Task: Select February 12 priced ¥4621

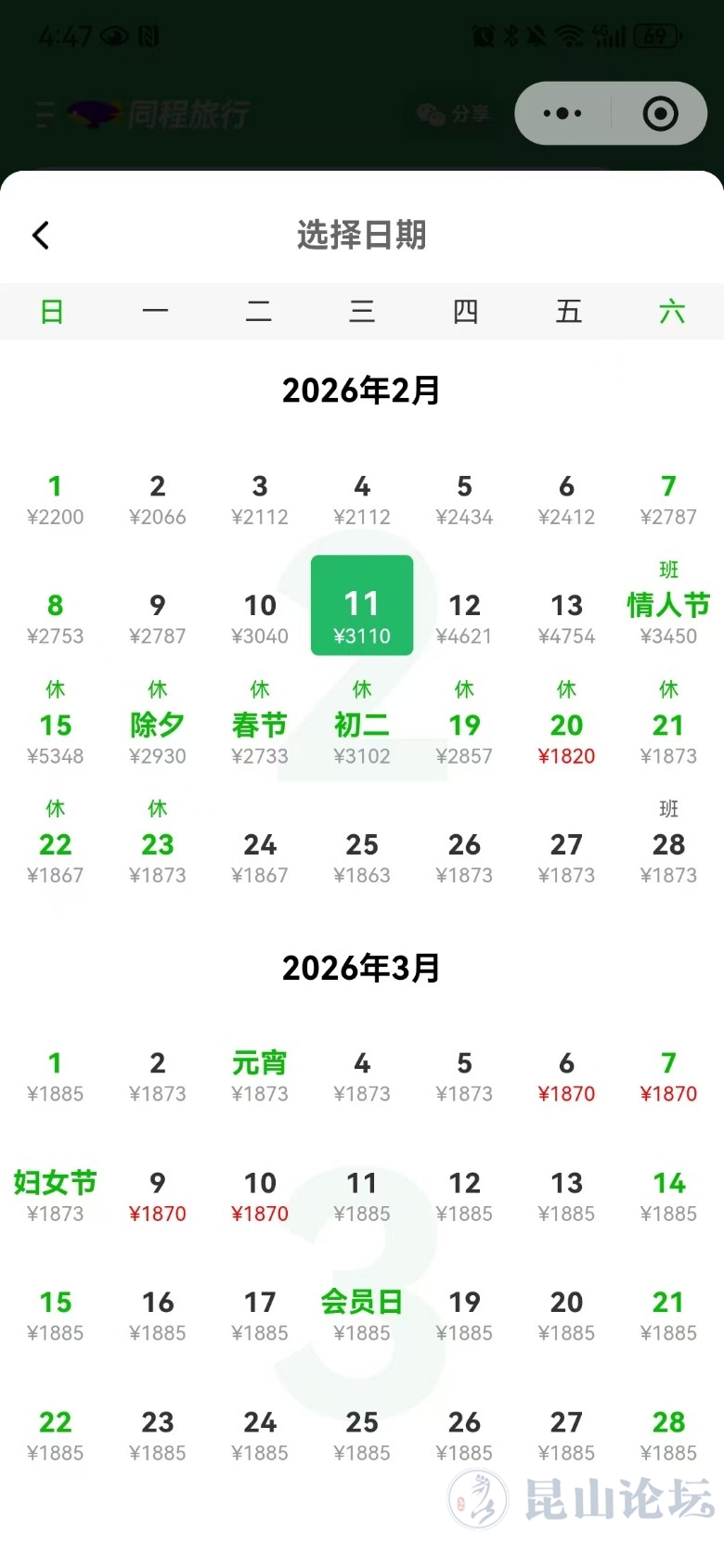Action: coord(464,618)
